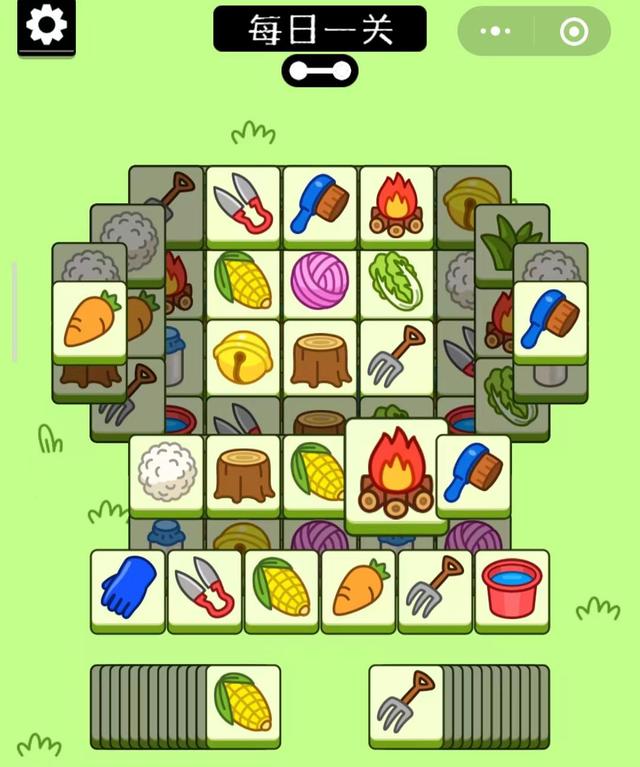Open the mini program more-options menu
Image resolution: width=640 pixels, height=767 pixels.
496,31
